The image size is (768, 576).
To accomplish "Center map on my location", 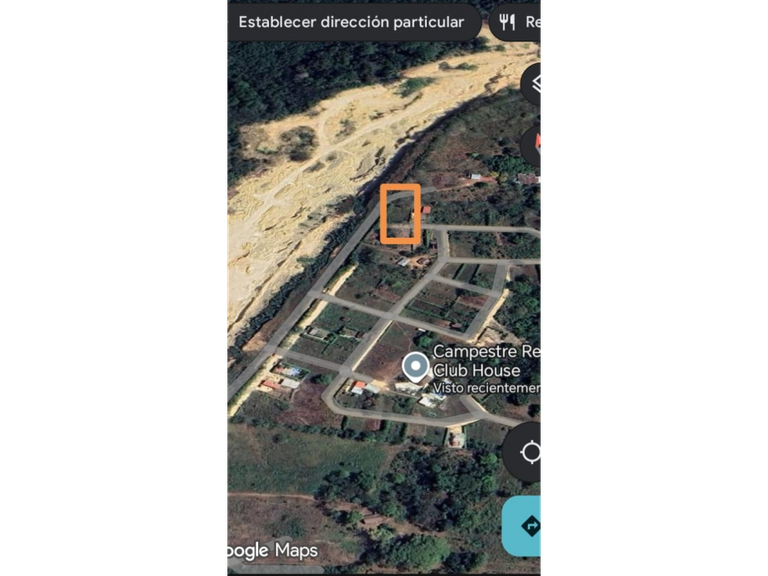I will pyautogui.click(x=528, y=452).
